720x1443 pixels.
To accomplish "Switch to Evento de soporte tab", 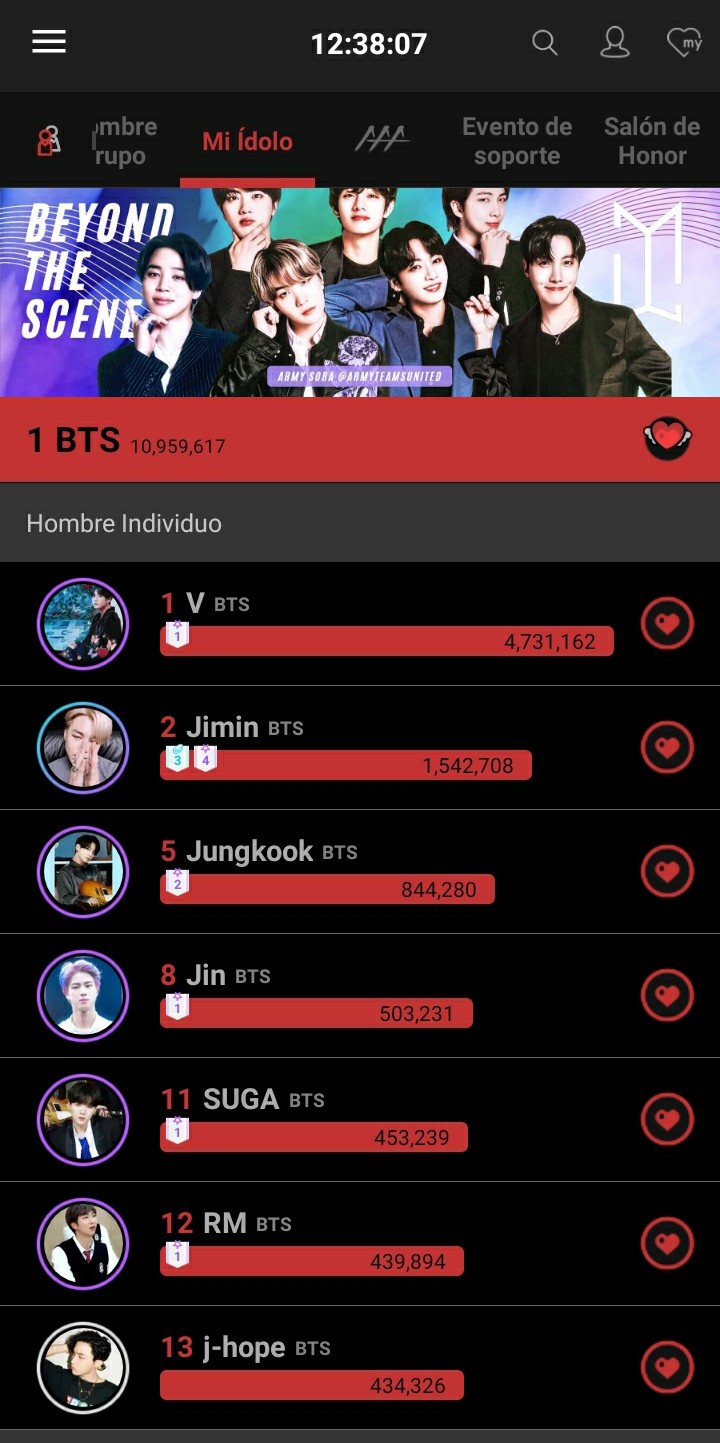I will 516,141.
